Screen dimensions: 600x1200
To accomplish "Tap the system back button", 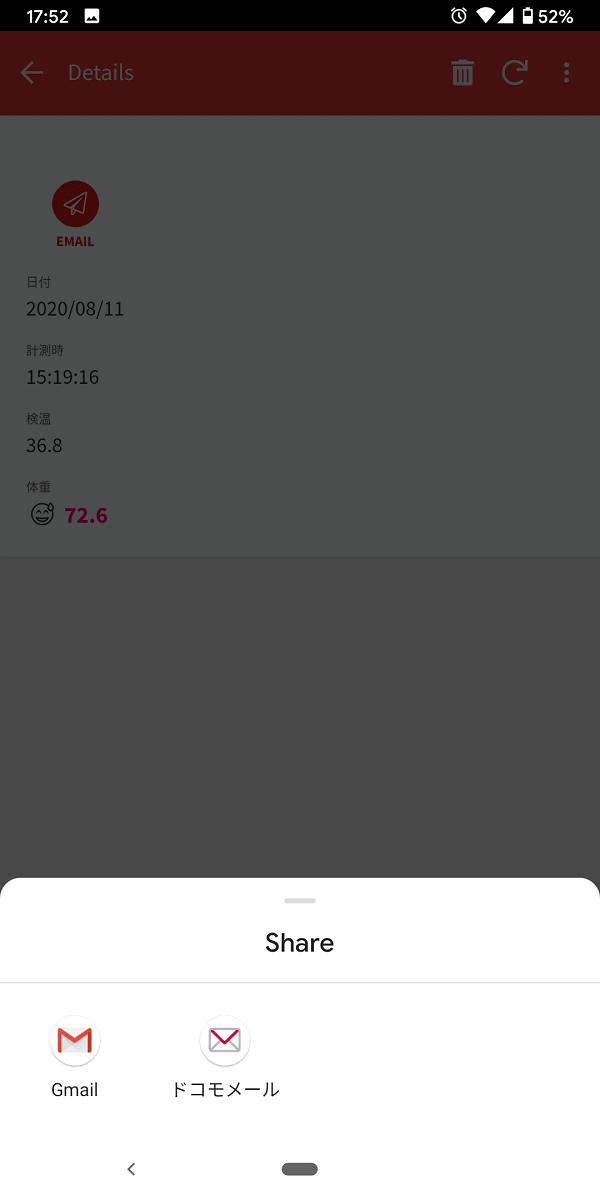I will (x=131, y=1168).
